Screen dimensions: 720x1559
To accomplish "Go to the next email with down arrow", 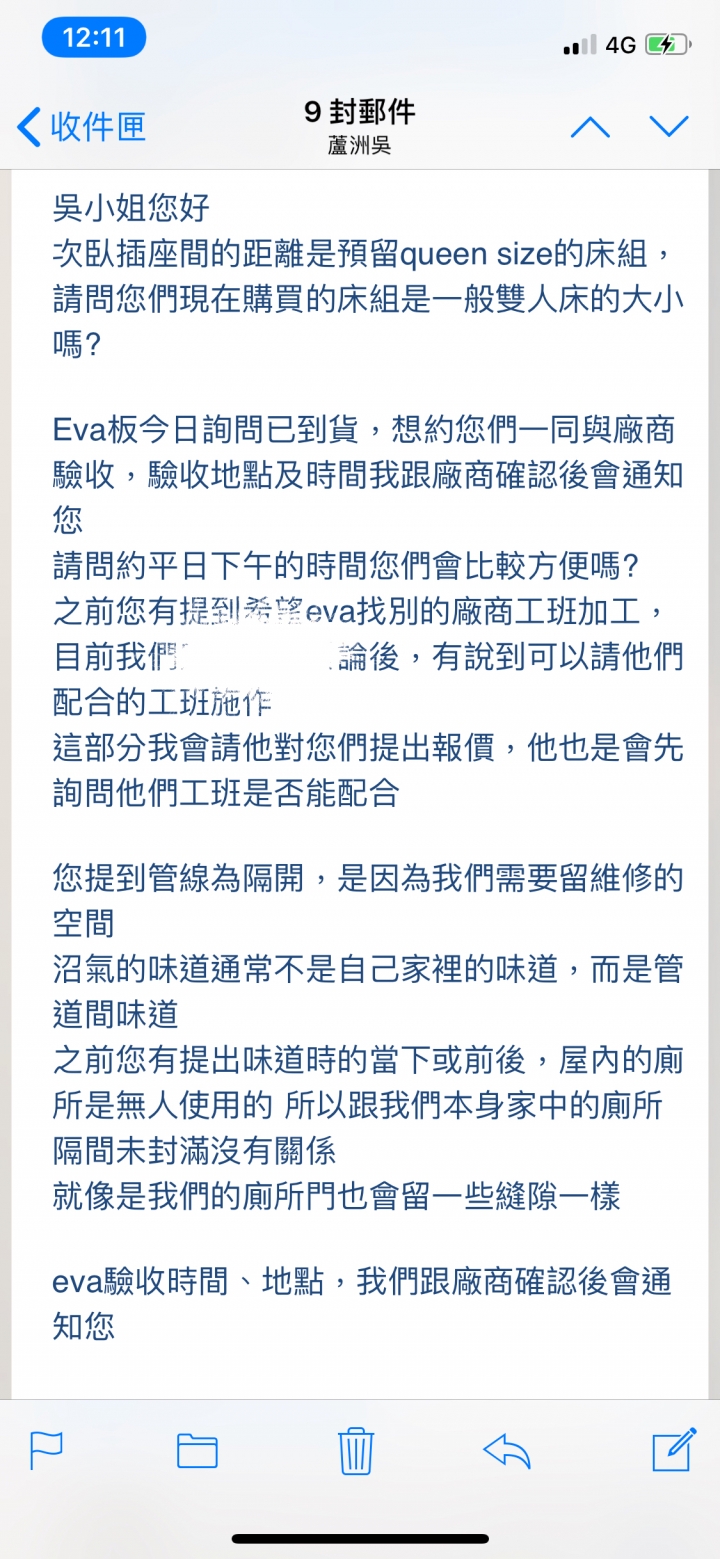I will (x=669, y=127).
